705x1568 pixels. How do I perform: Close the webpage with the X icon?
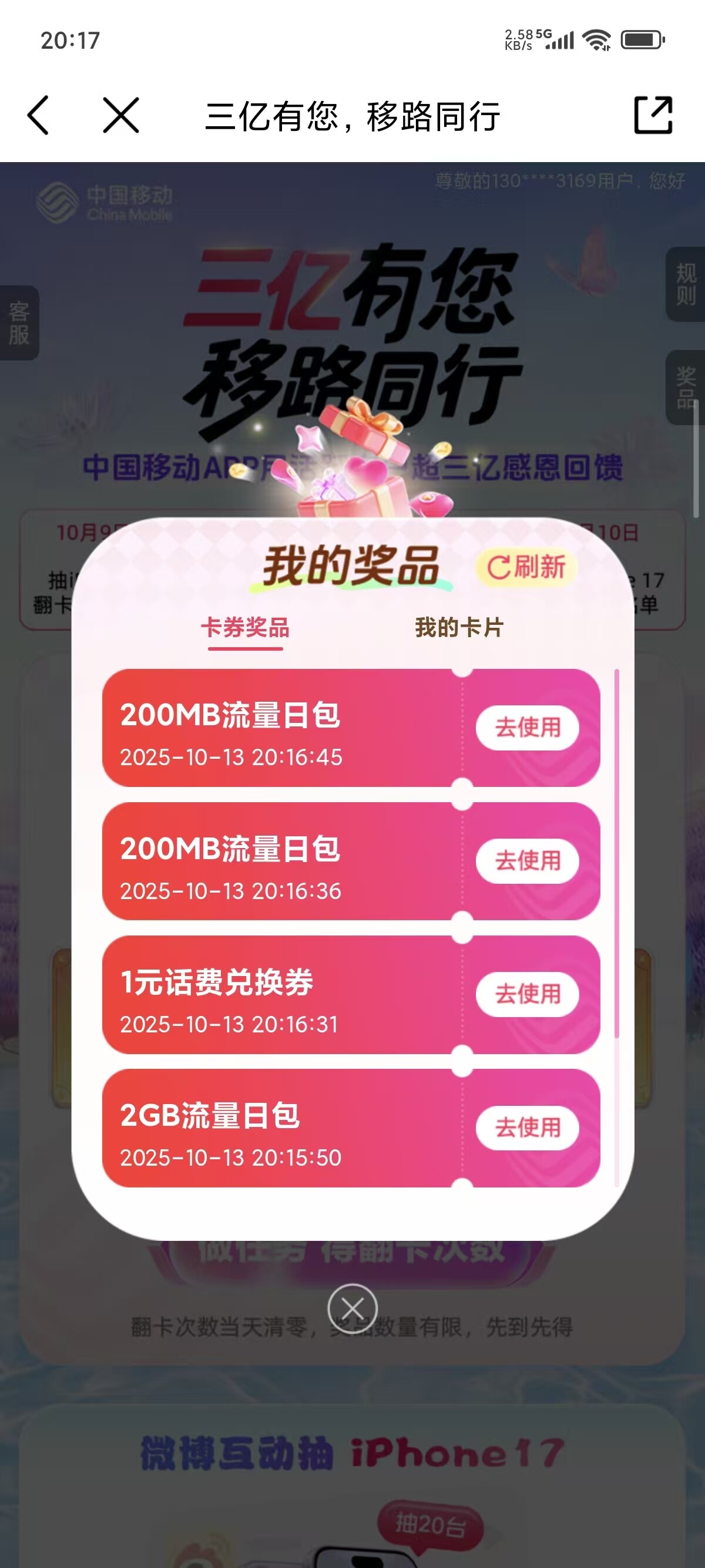click(120, 115)
